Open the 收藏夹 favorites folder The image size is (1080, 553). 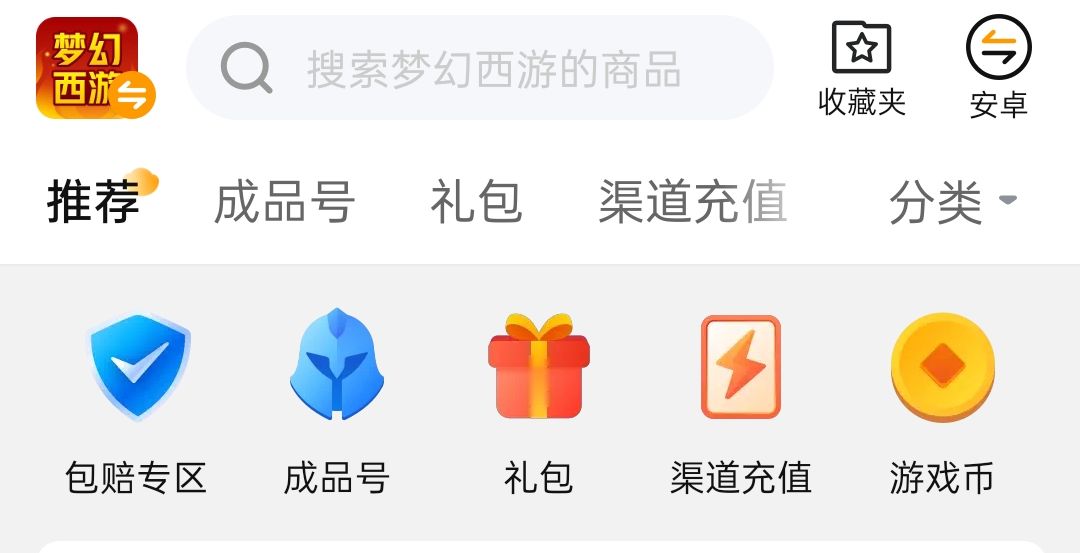(x=861, y=70)
